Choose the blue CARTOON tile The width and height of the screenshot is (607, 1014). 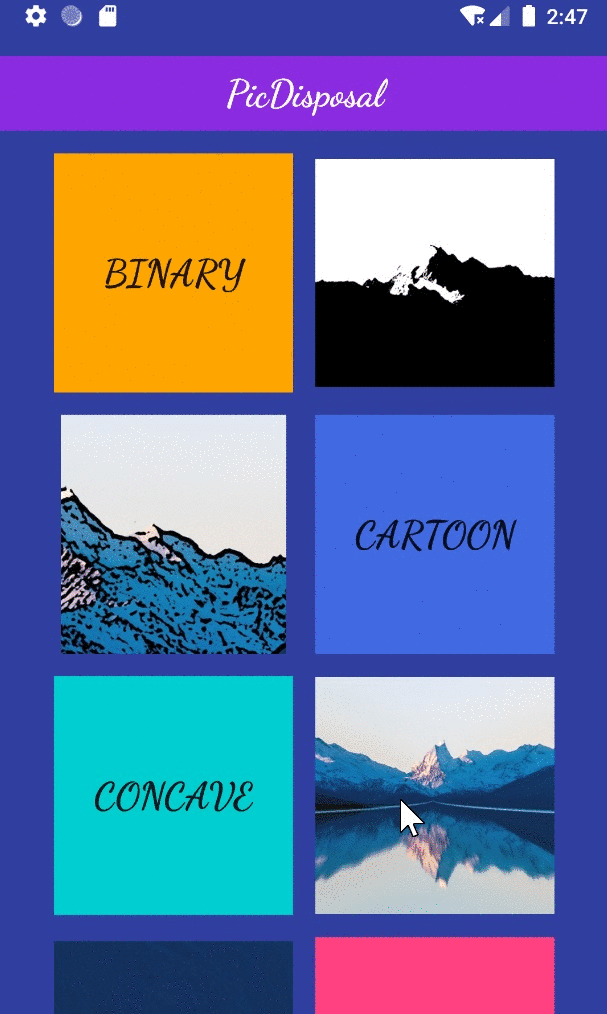click(x=434, y=534)
